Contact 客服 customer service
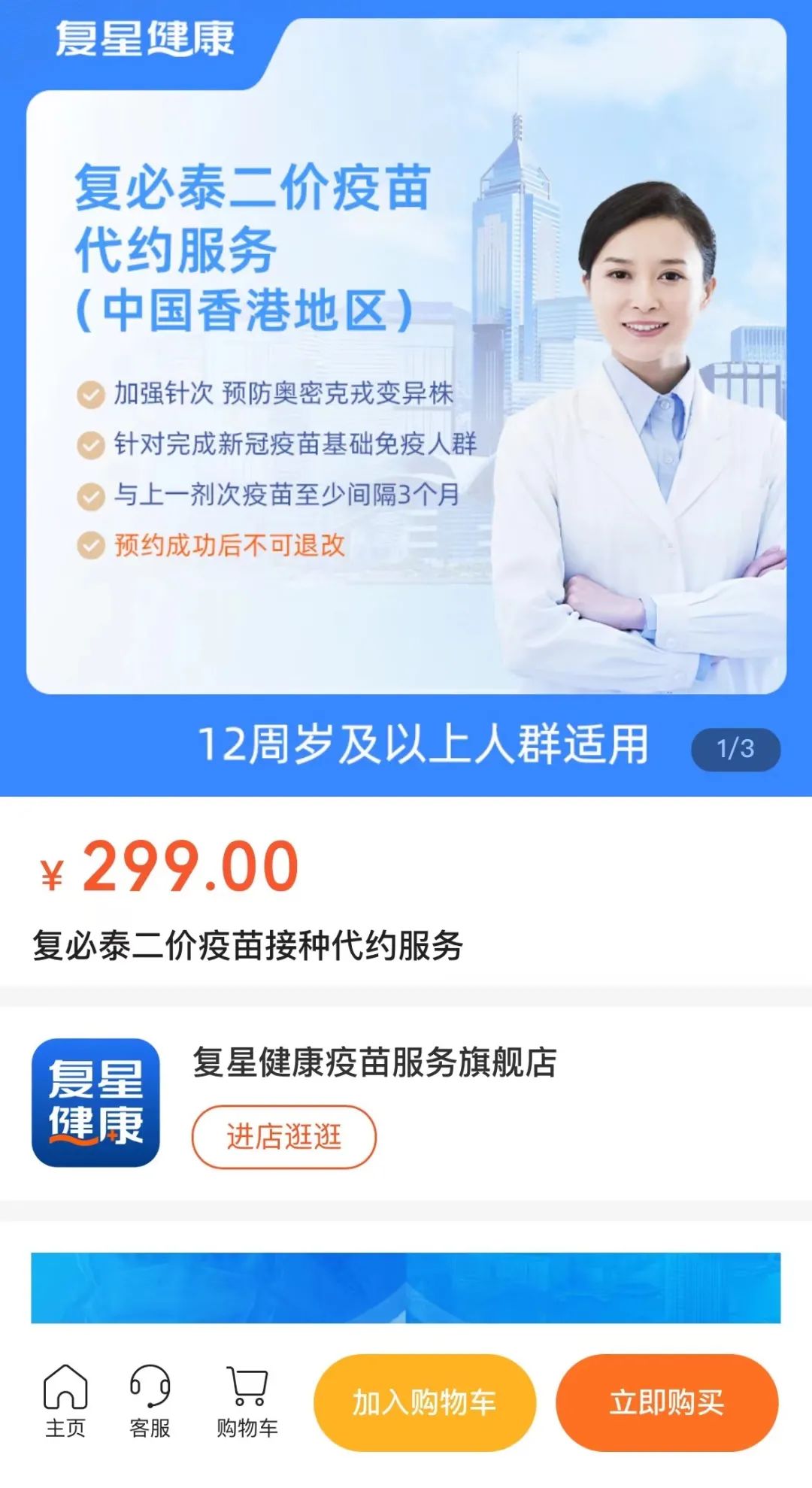This screenshot has height=1488, width=812. (x=150, y=1402)
